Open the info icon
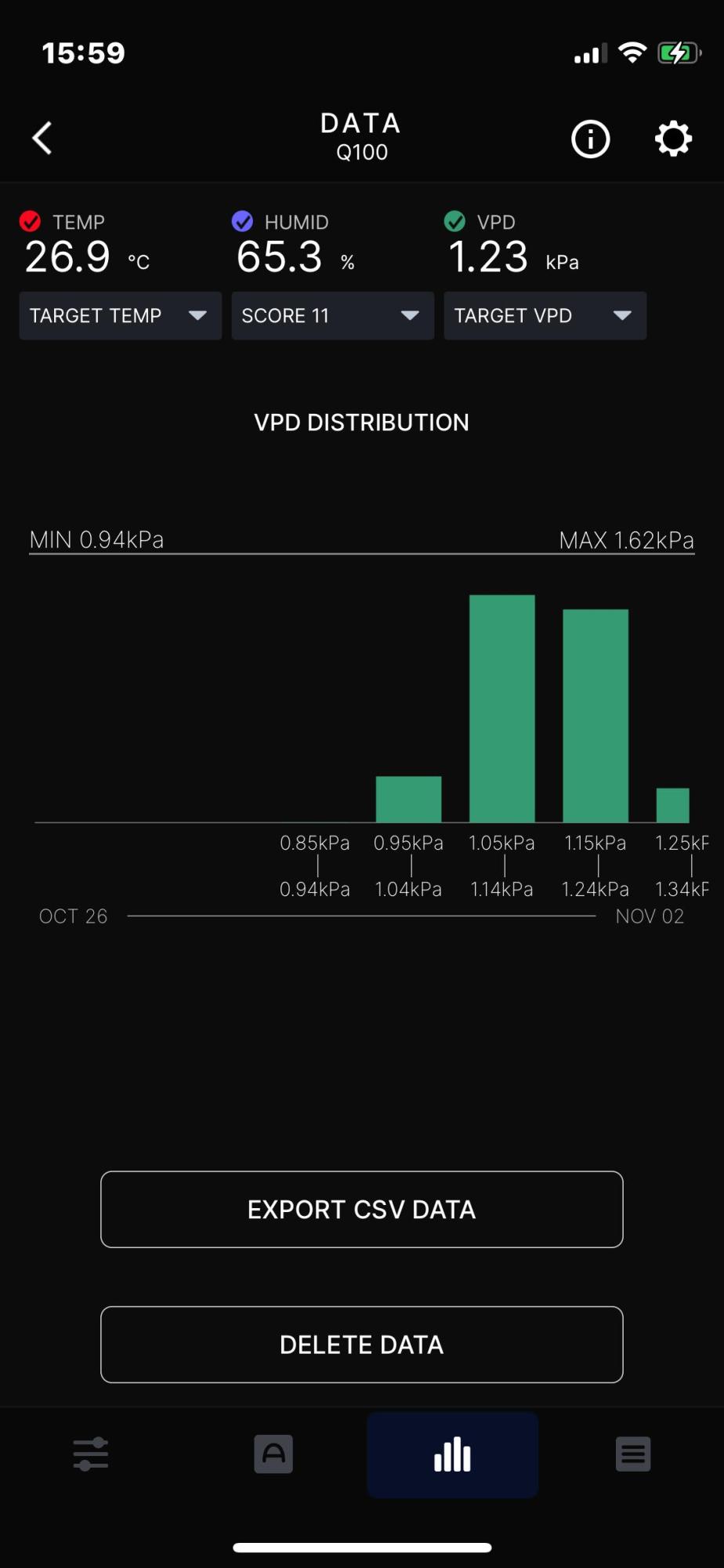The height and width of the screenshot is (1568, 724). pos(590,140)
